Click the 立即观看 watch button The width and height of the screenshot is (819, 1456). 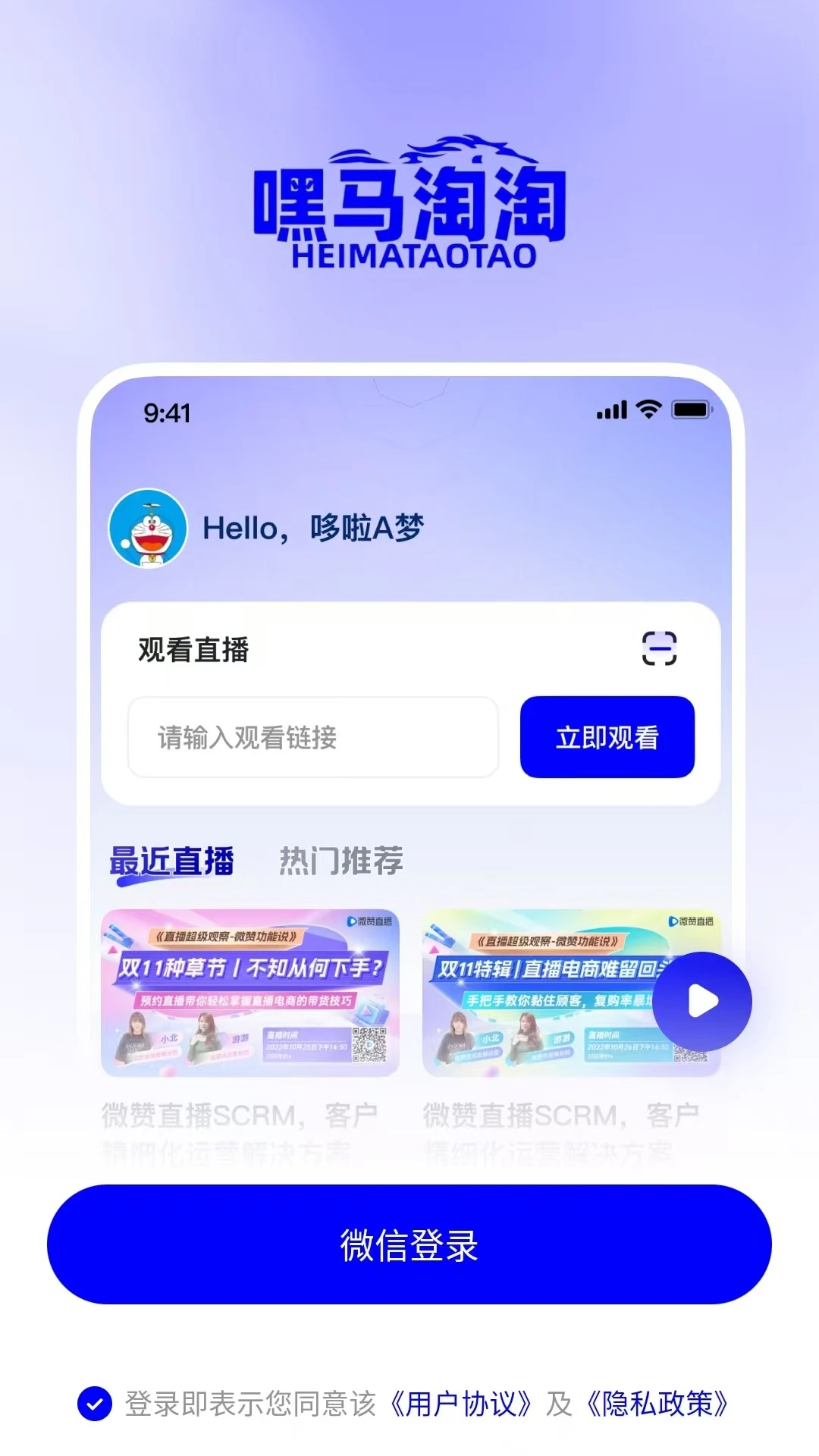pos(607,736)
